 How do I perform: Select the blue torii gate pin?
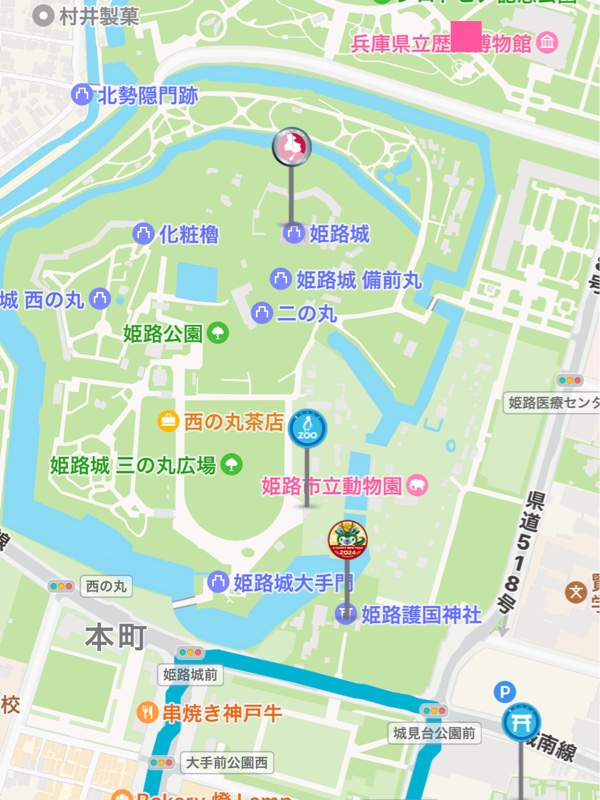click(521, 722)
